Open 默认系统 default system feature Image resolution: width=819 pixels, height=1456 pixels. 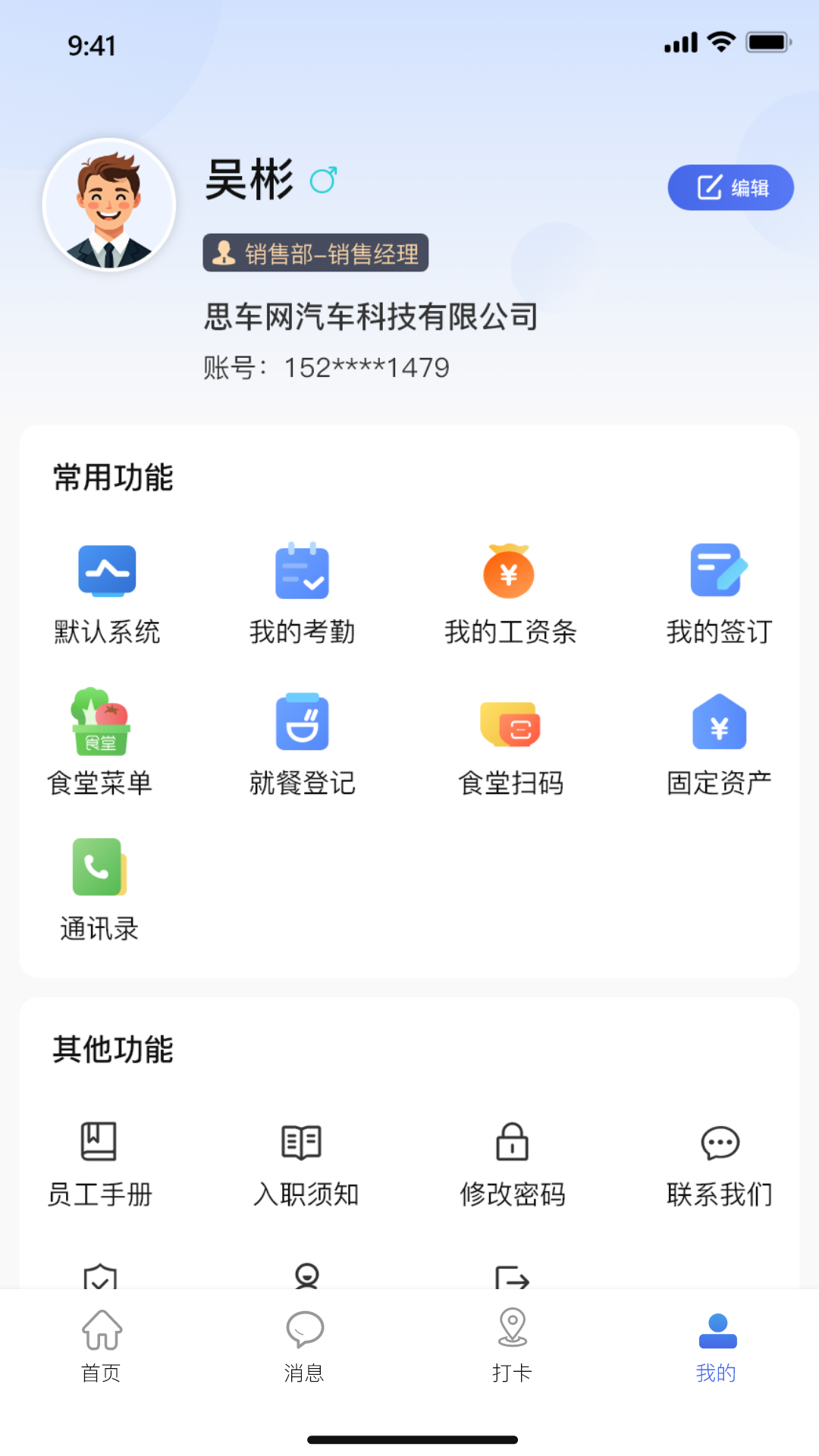[108, 595]
